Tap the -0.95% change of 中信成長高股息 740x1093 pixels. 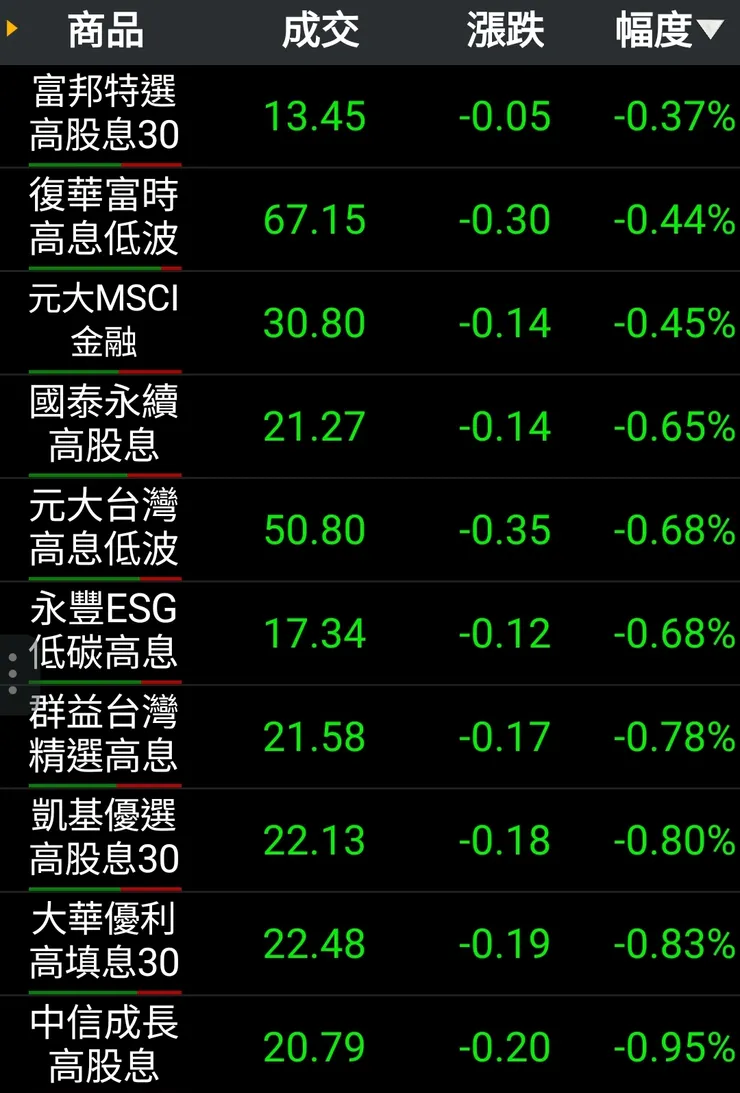click(x=675, y=1048)
